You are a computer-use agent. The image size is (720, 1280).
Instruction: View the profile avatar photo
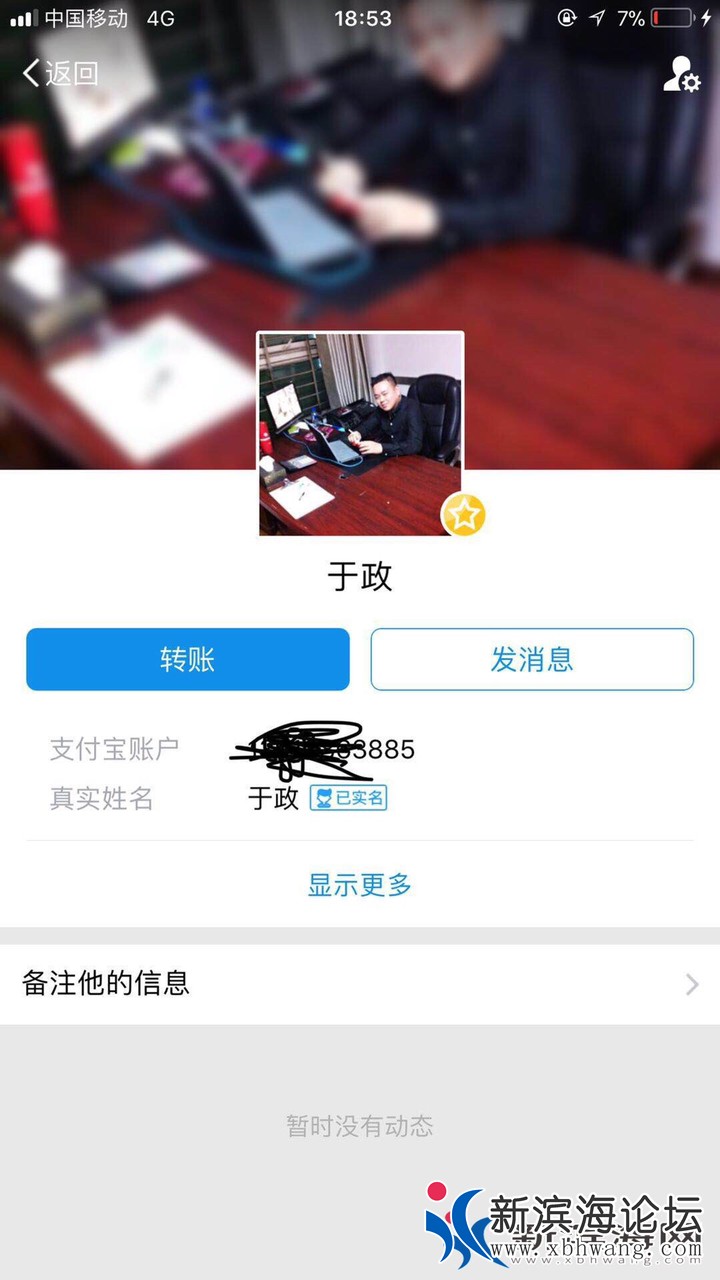(x=360, y=434)
